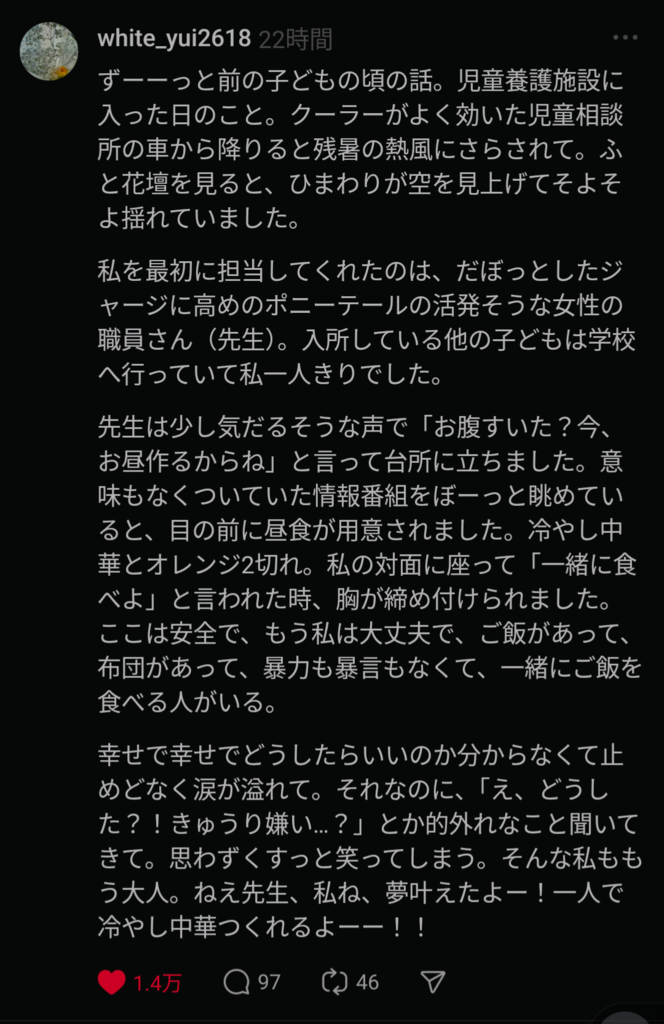
Task: Tap the username white_yui2618
Action: pyautogui.click(x=174, y=39)
